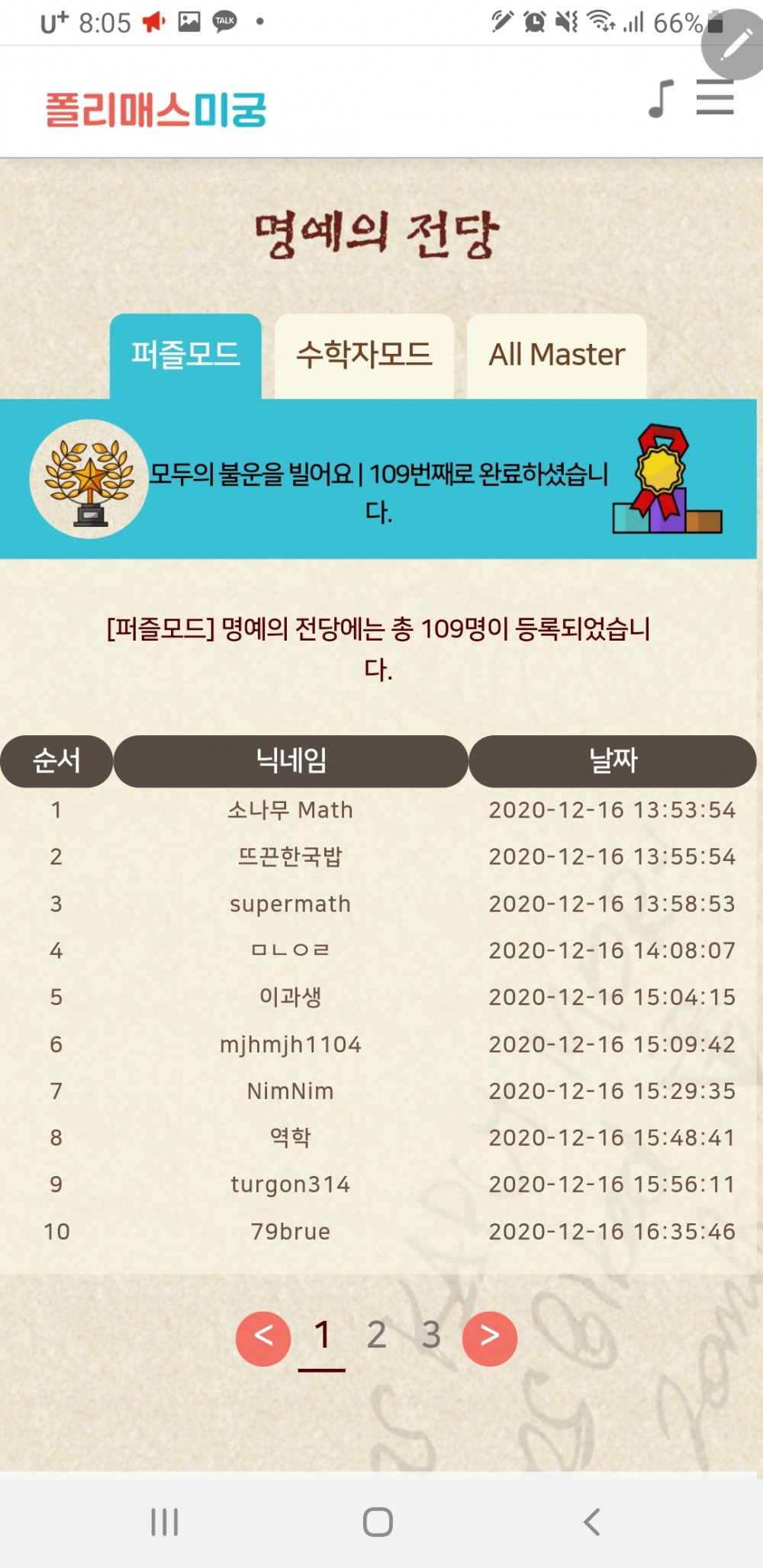Screen dimensions: 763x1568
Task: Select the All Master tab
Action: 556,355
